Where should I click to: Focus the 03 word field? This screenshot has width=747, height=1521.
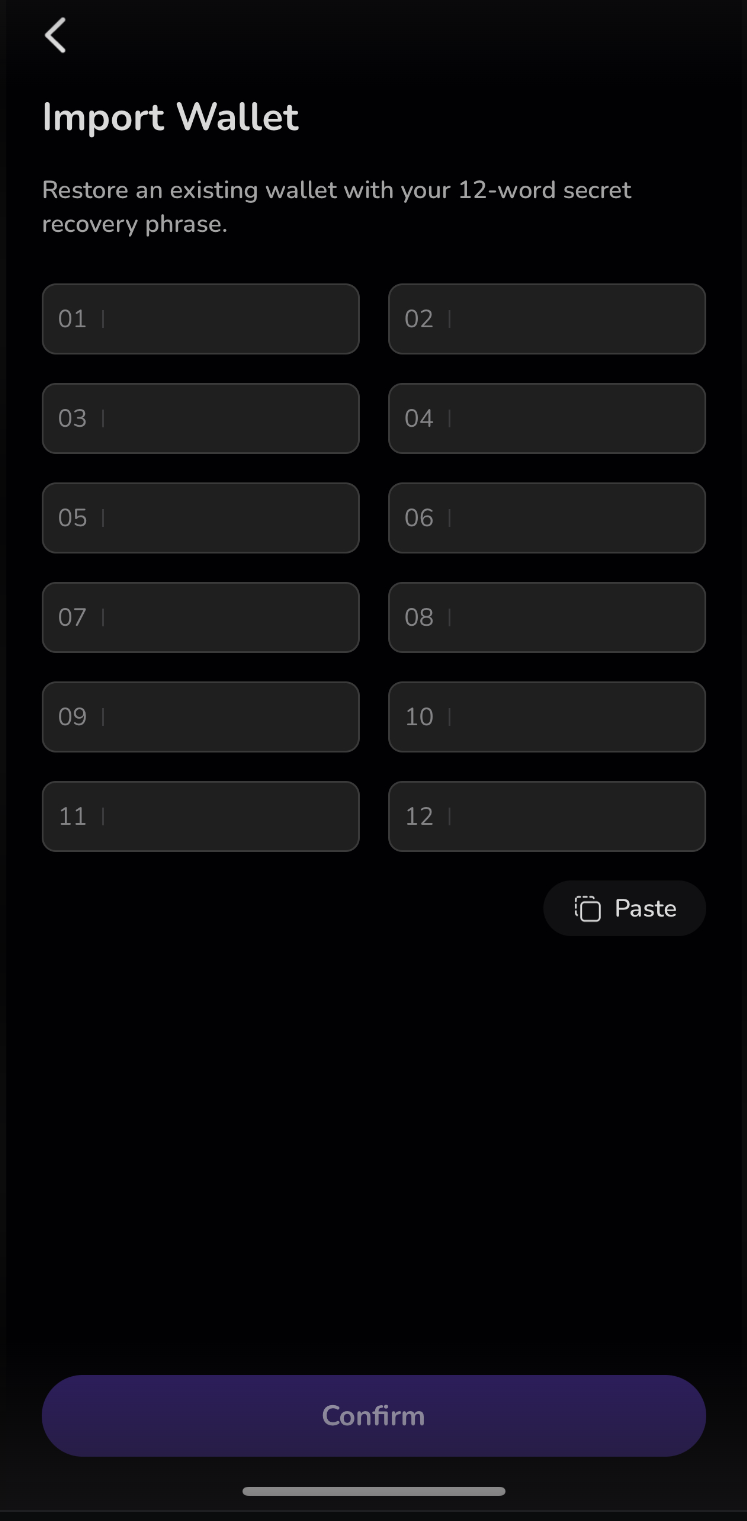tap(200, 418)
